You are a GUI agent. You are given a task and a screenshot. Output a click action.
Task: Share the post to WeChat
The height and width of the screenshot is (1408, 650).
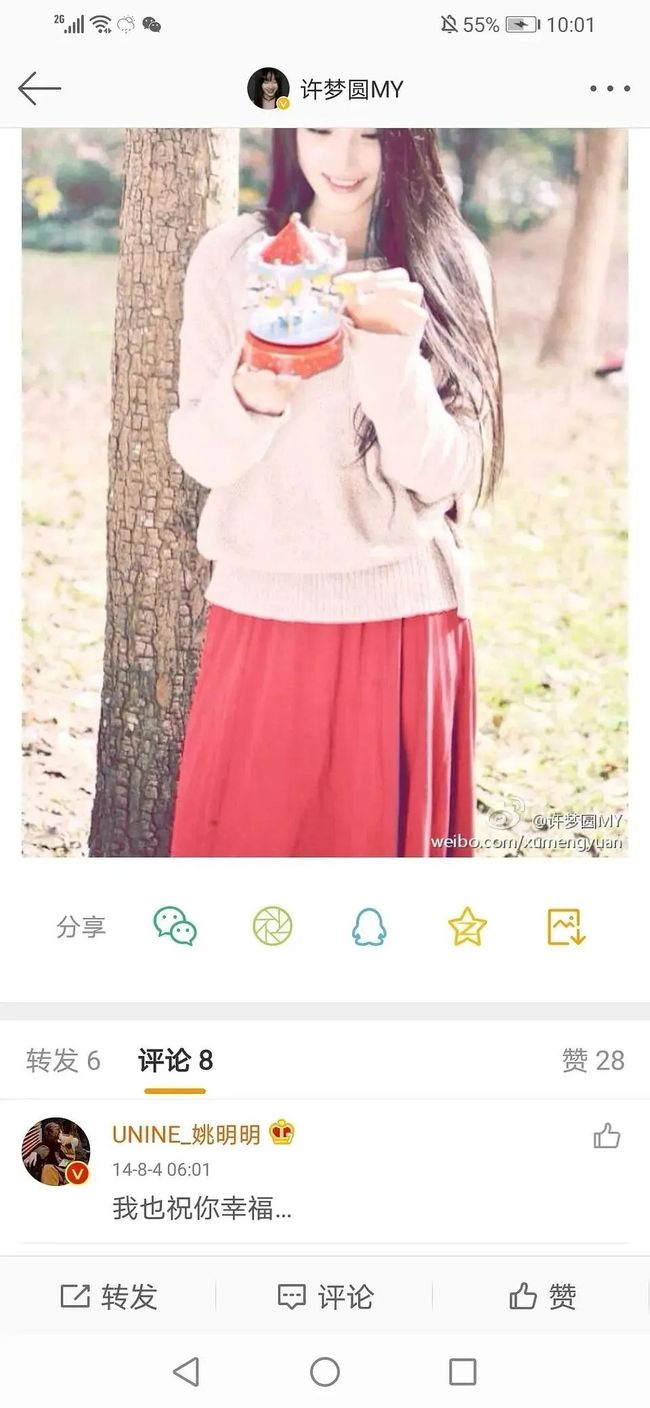coord(175,926)
